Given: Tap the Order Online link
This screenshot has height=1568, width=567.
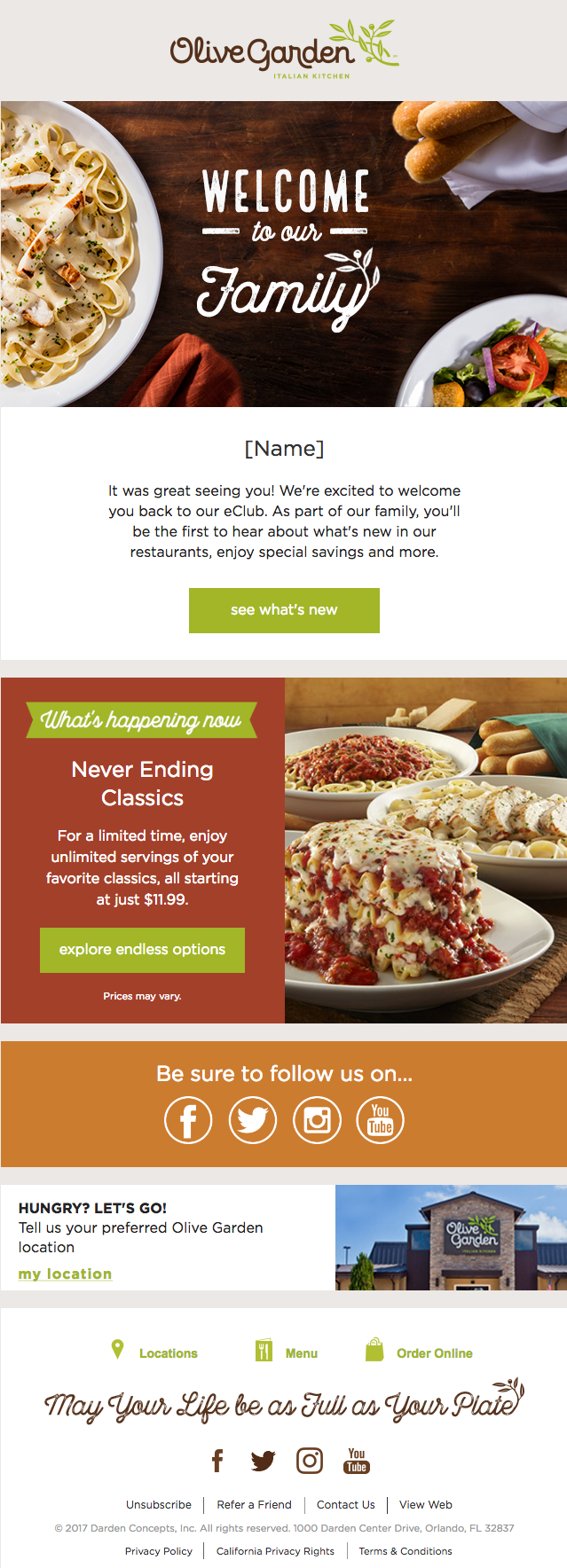Looking at the screenshot, I should 434,1353.
